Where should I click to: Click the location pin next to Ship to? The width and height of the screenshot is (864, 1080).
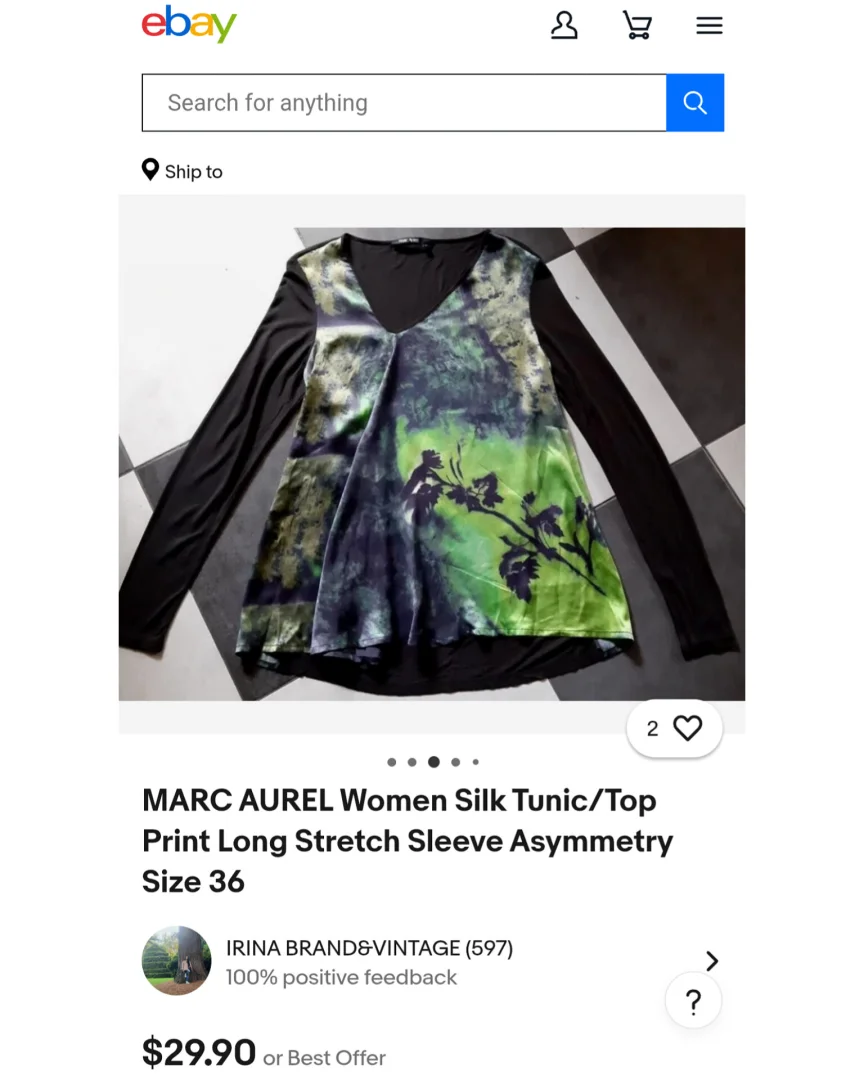[x=150, y=170]
